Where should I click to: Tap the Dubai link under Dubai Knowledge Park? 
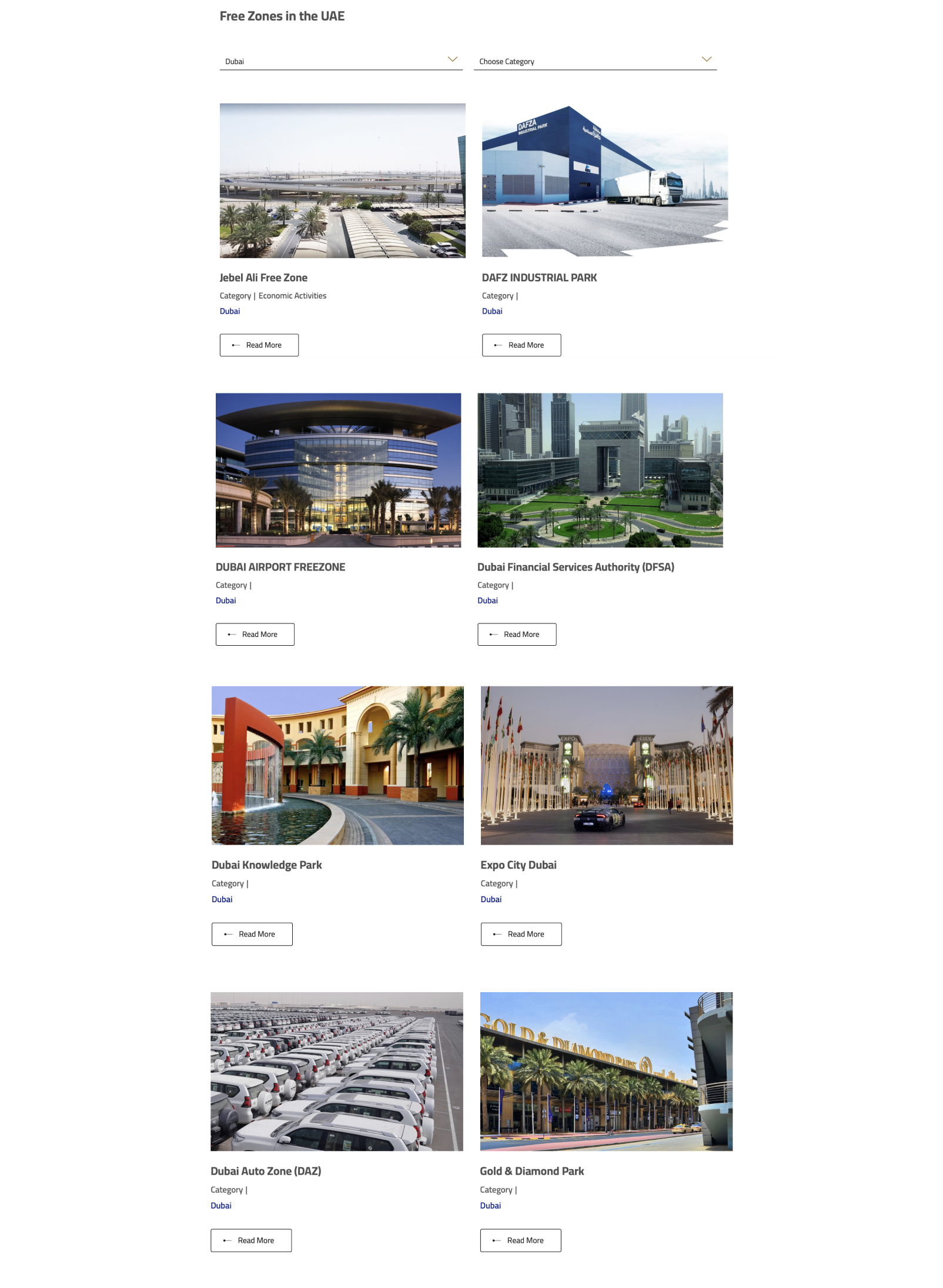point(222,899)
